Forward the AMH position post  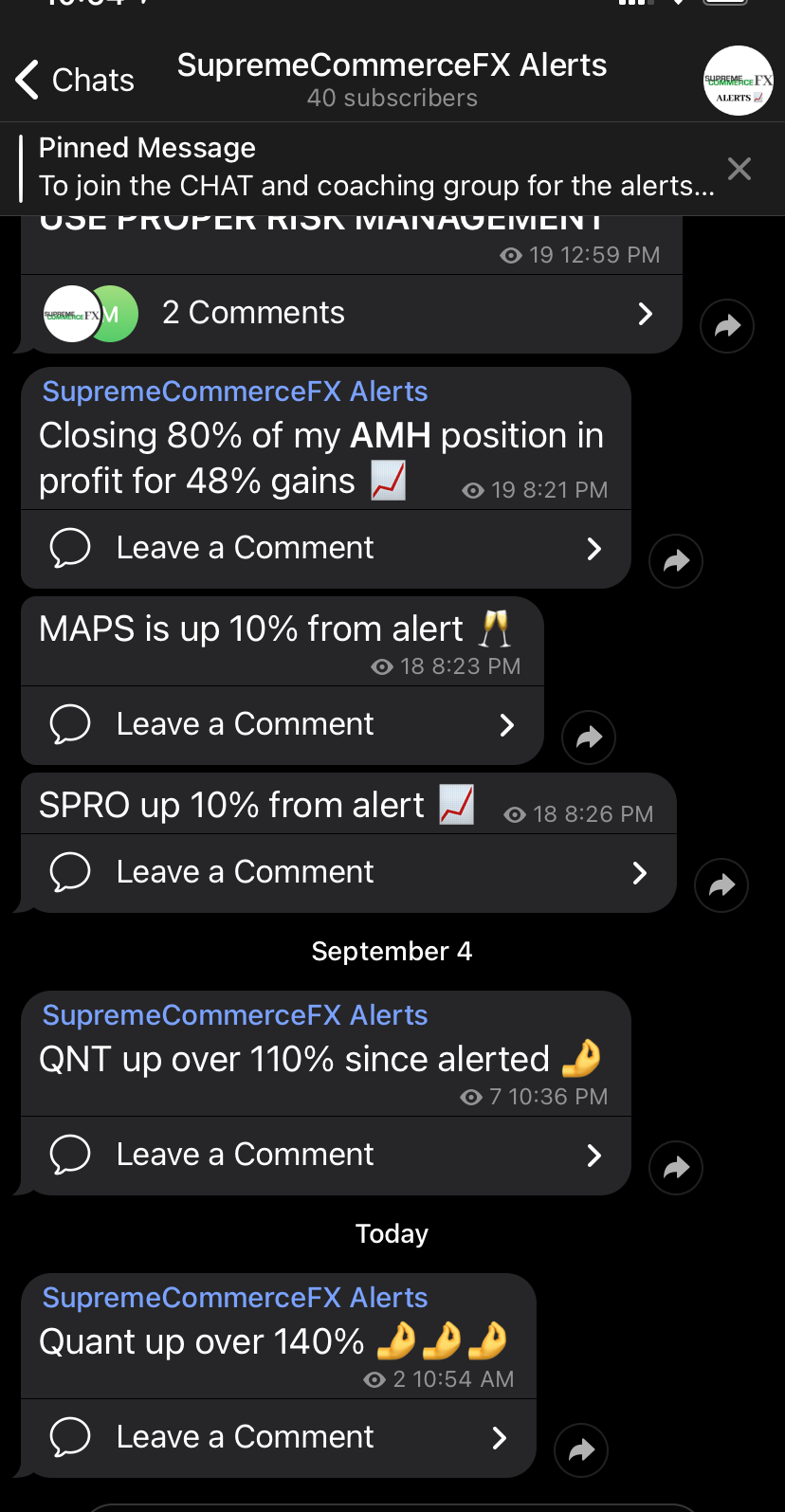click(x=676, y=561)
